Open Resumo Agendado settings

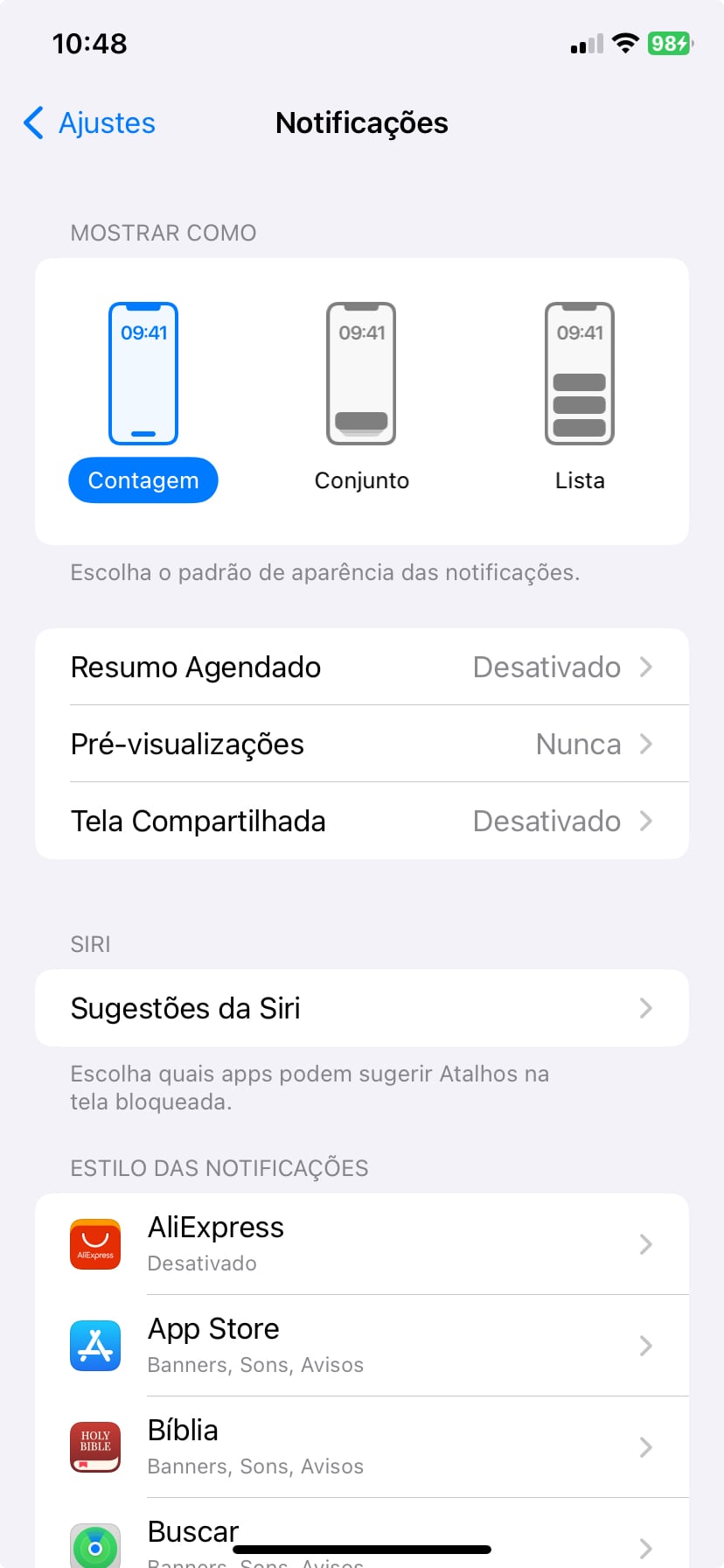pos(362,667)
